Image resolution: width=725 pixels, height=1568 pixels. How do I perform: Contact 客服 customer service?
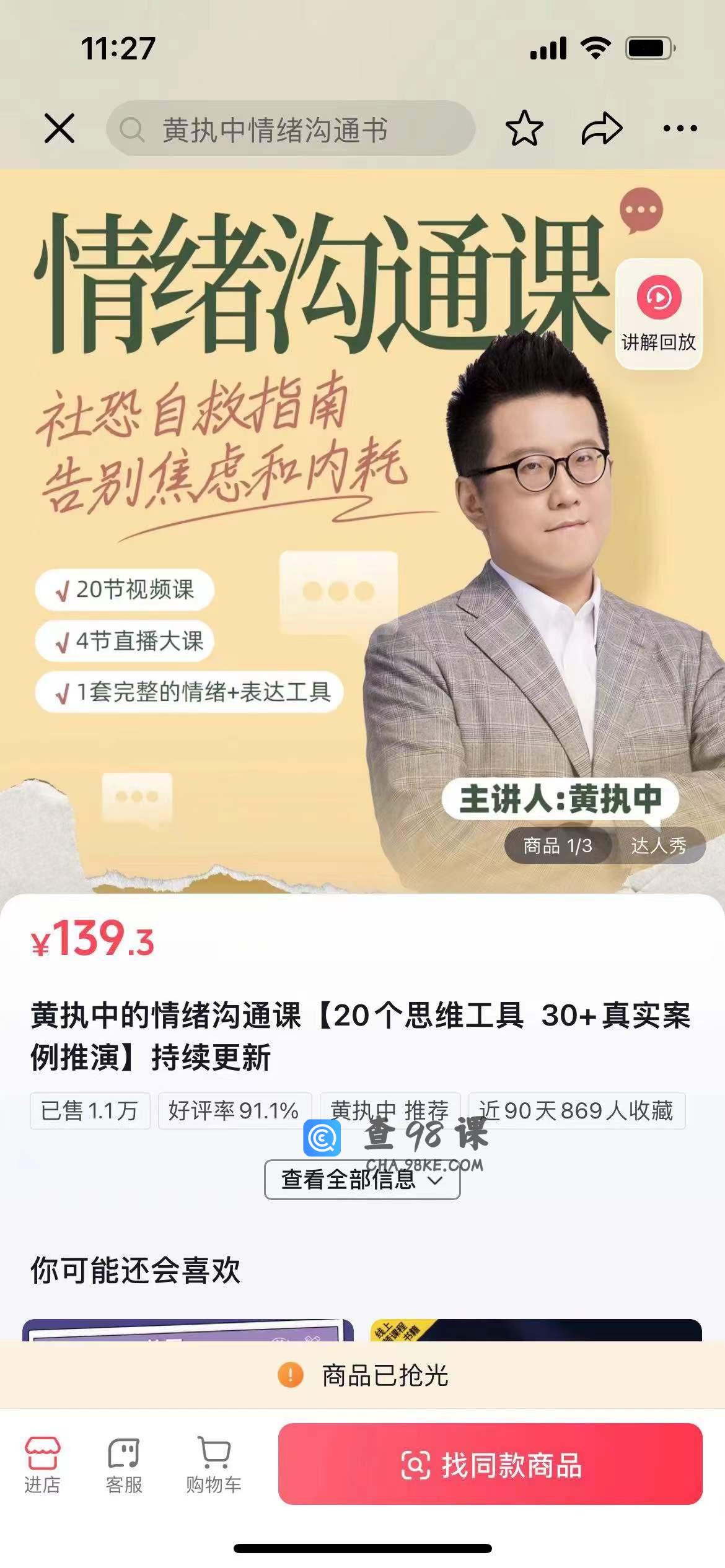[x=124, y=1465]
